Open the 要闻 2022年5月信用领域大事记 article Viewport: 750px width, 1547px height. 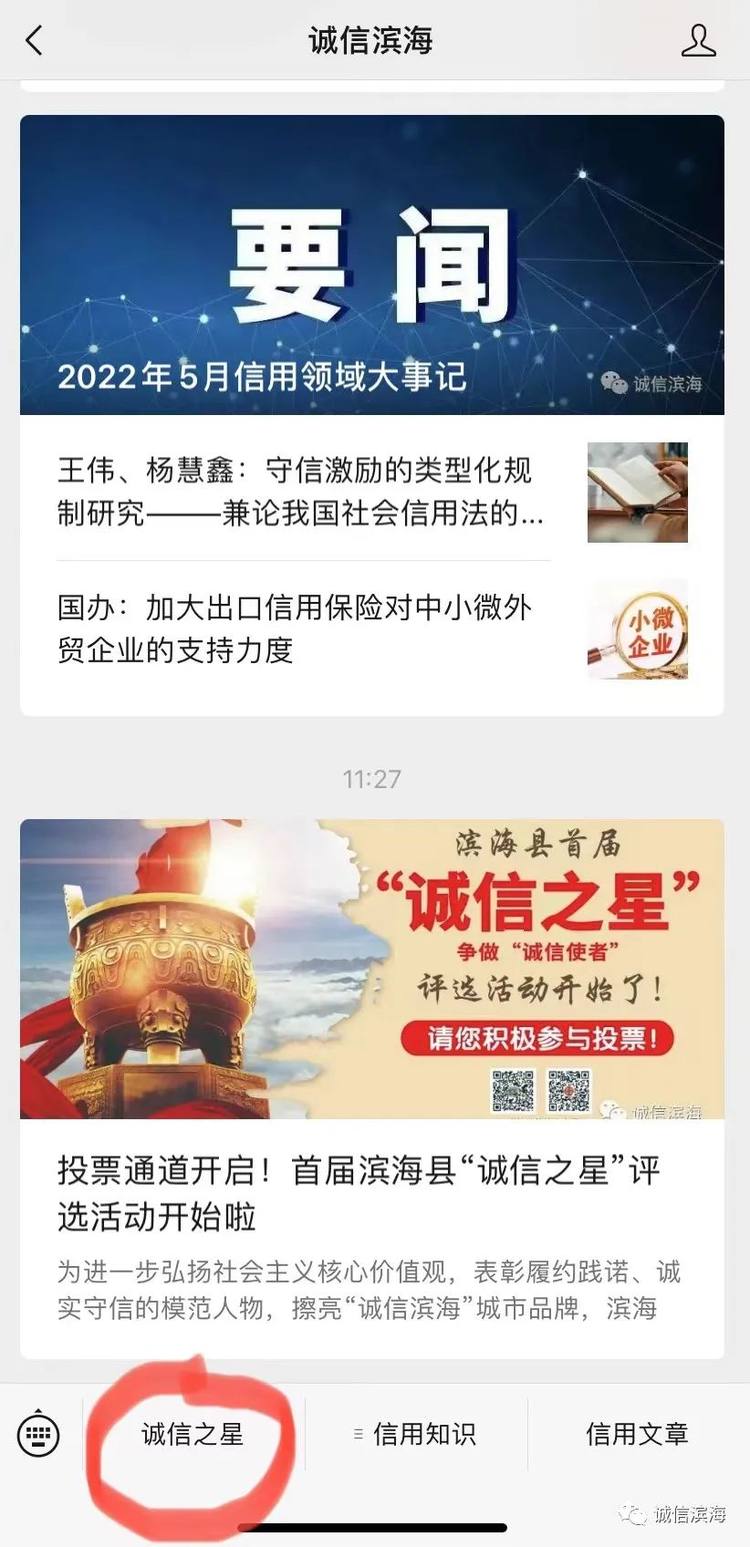point(372,265)
